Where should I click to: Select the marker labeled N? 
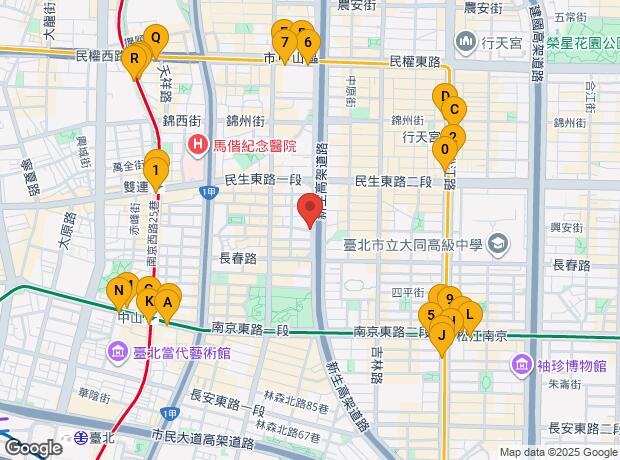coord(119,292)
